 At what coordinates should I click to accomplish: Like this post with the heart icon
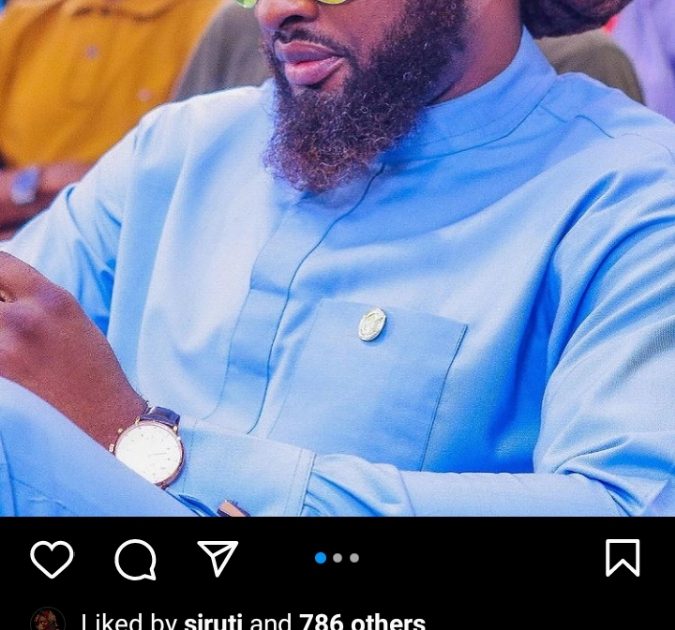click(x=52, y=559)
